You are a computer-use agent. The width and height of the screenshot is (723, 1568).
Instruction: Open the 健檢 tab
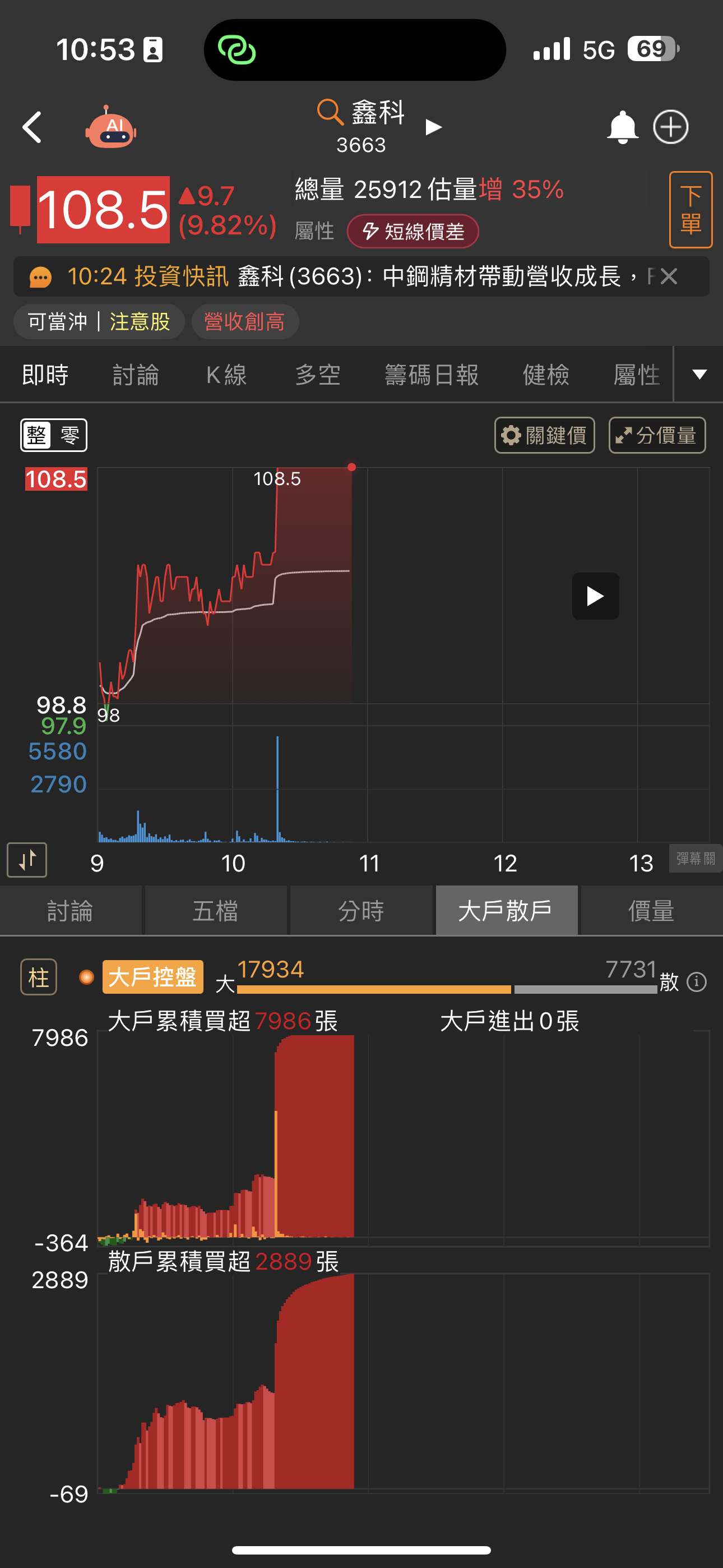point(546,375)
